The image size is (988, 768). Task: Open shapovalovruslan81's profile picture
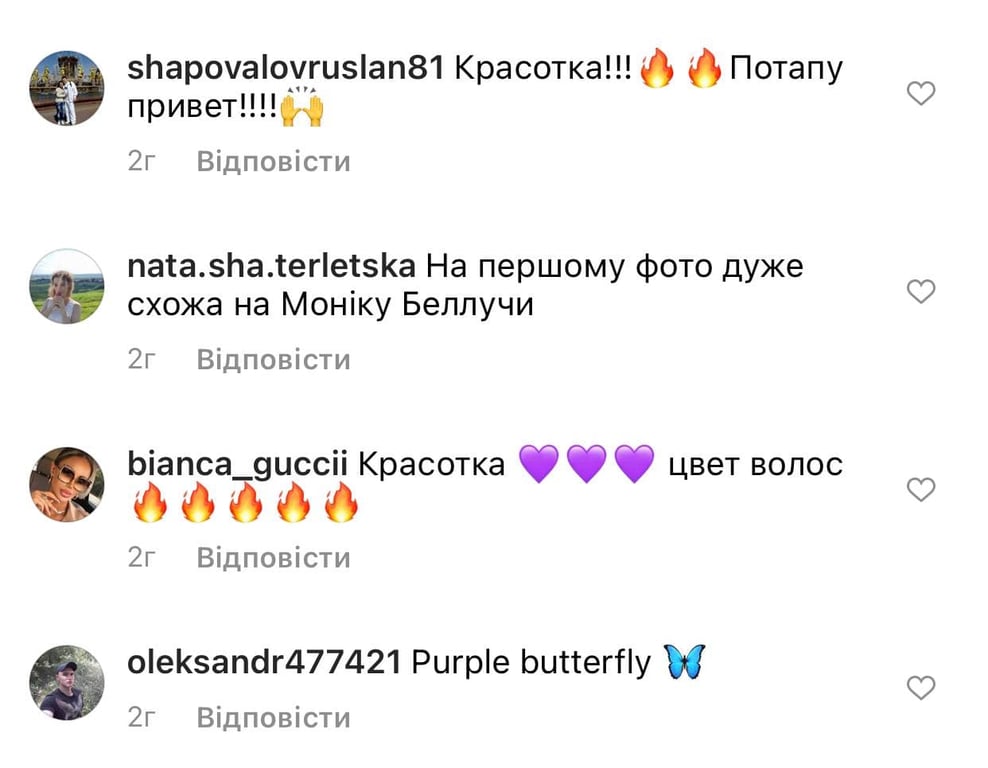click(x=67, y=88)
